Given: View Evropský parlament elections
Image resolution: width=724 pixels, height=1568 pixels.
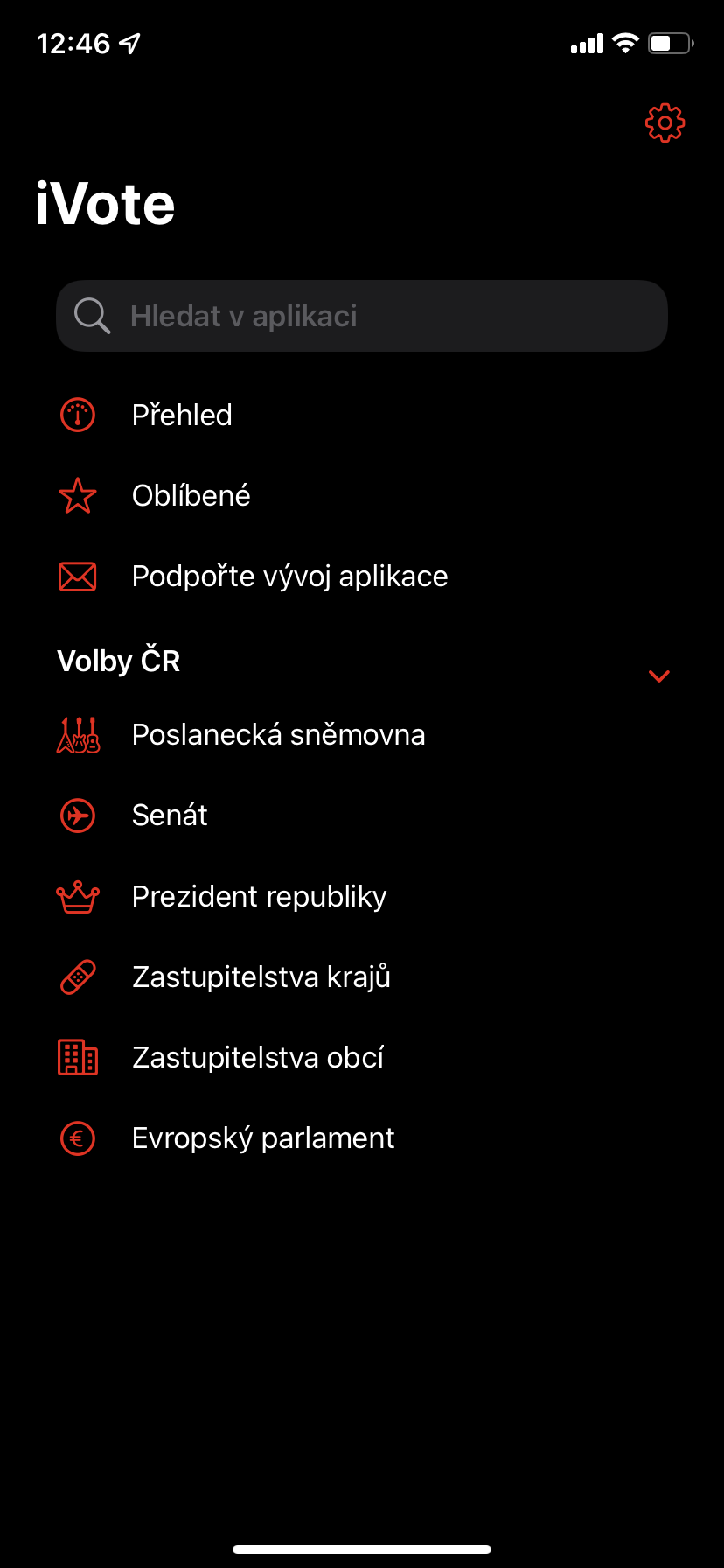Looking at the screenshot, I should click(x=263, y=1138).
